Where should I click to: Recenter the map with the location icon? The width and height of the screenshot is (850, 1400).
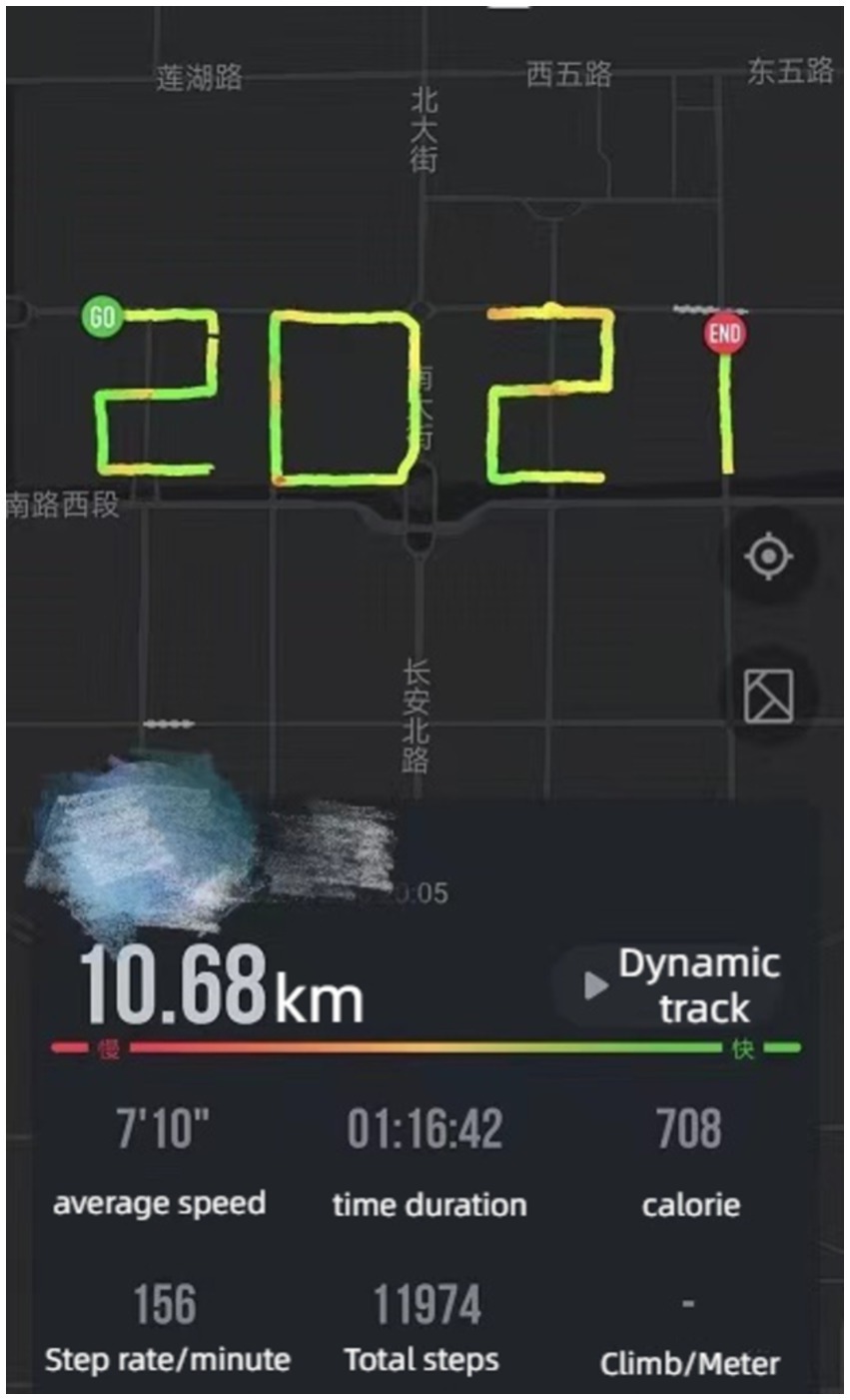tap(769, 557)
